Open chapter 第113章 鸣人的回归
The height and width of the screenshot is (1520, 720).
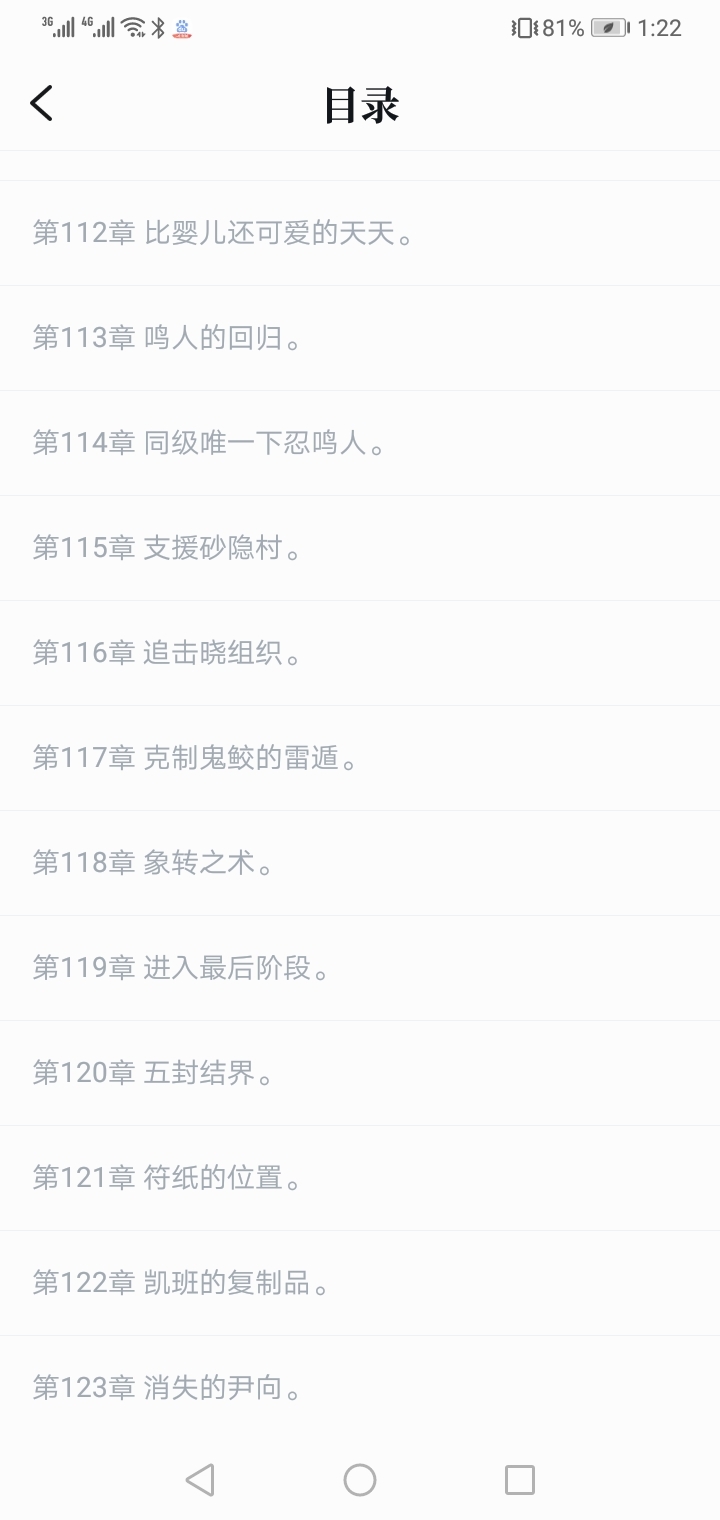pos(360,338)
